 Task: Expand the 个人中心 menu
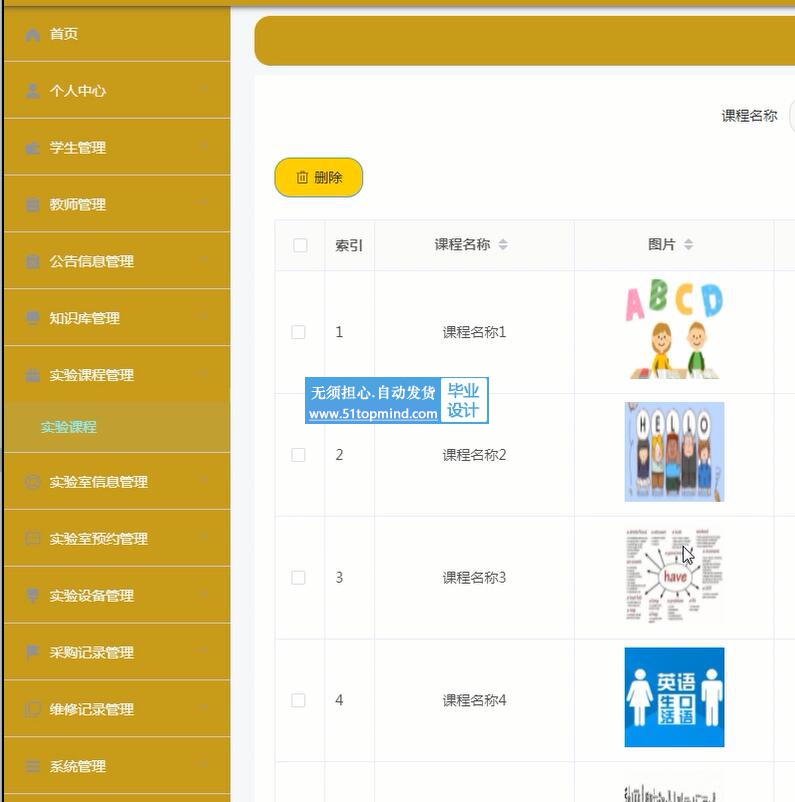point(78,91)
